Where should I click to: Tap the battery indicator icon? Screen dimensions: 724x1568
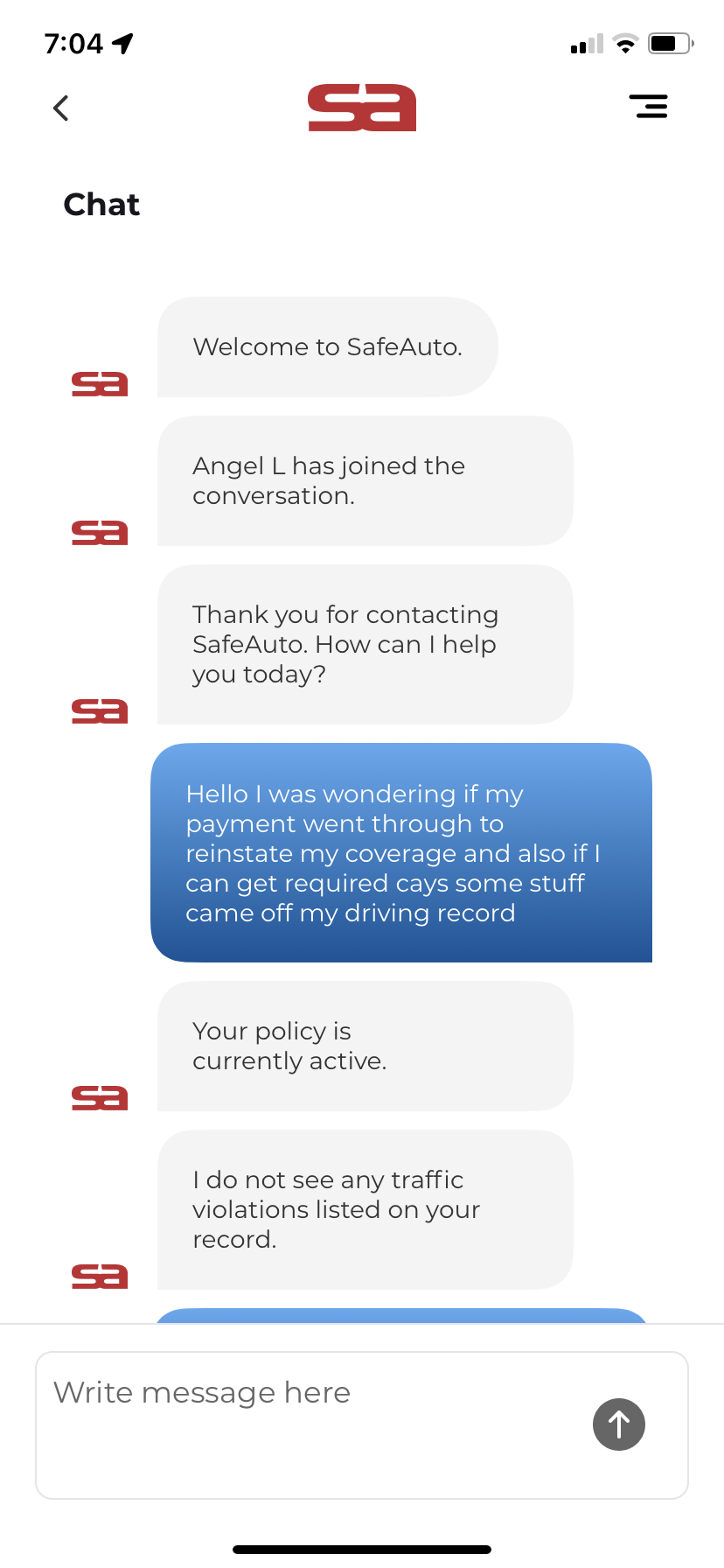(670, 43)
